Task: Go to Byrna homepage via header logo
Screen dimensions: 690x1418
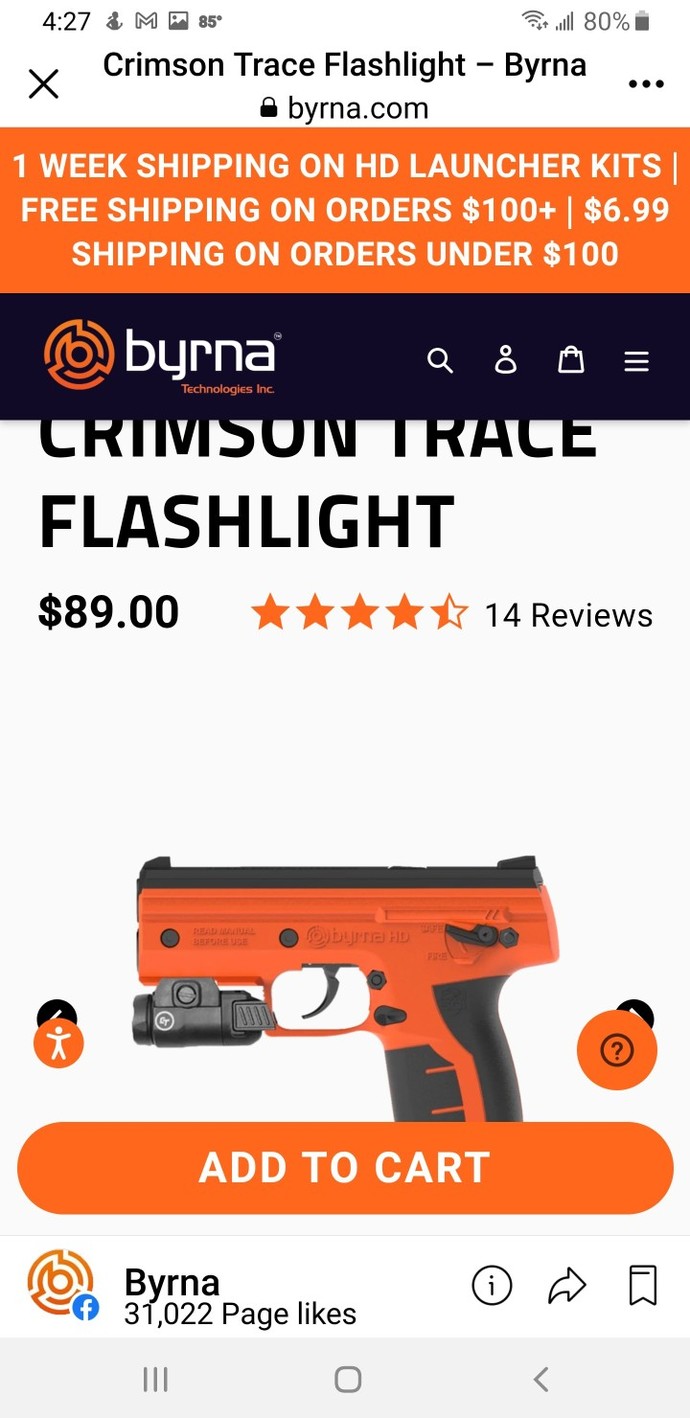Action: pos(161,356)
